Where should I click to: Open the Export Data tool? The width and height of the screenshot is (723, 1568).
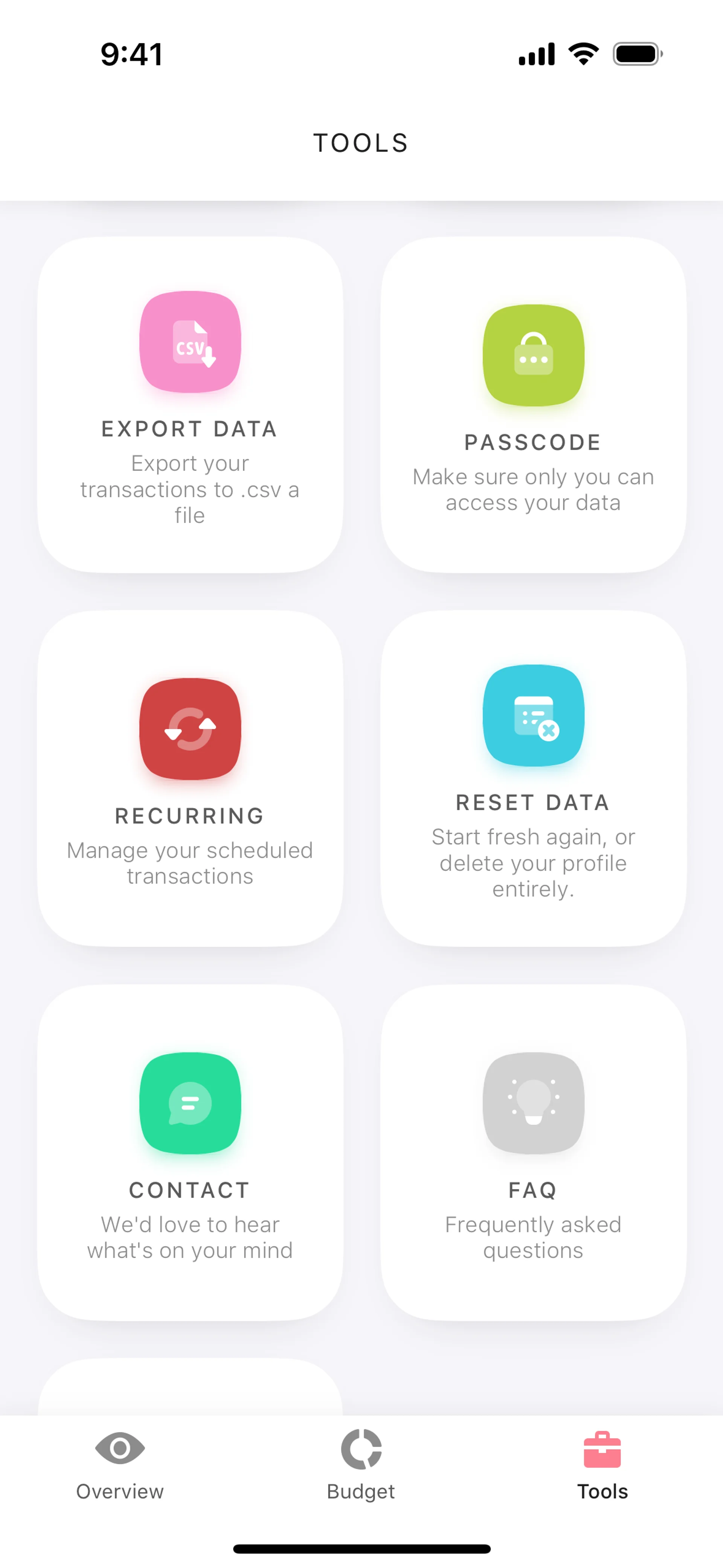(x=190, y=405)
